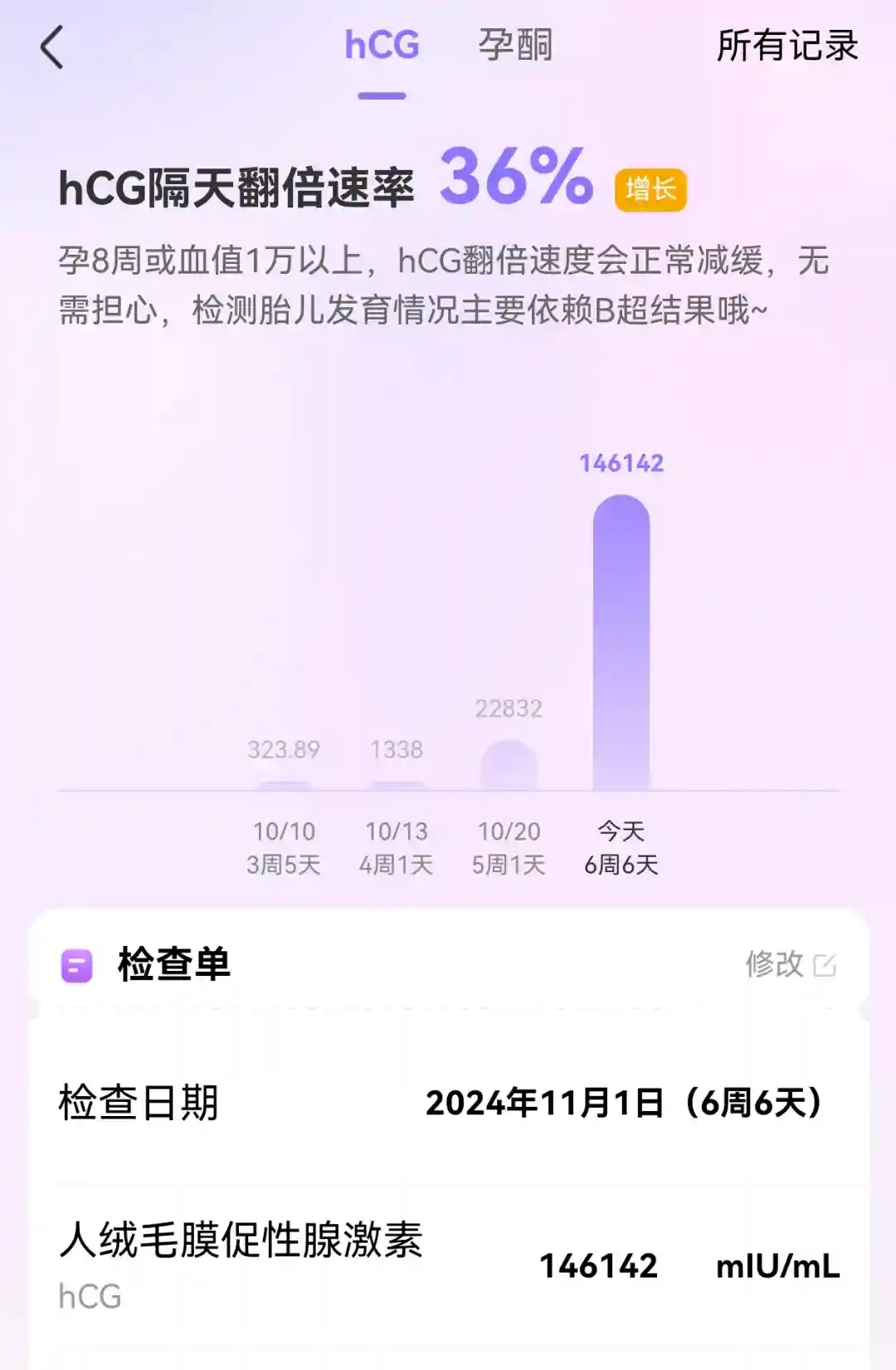896x1370 pixels.
Task: Tap 修改 to edit the 检查单
Action: pyautogui.click(x=790, y=964)
